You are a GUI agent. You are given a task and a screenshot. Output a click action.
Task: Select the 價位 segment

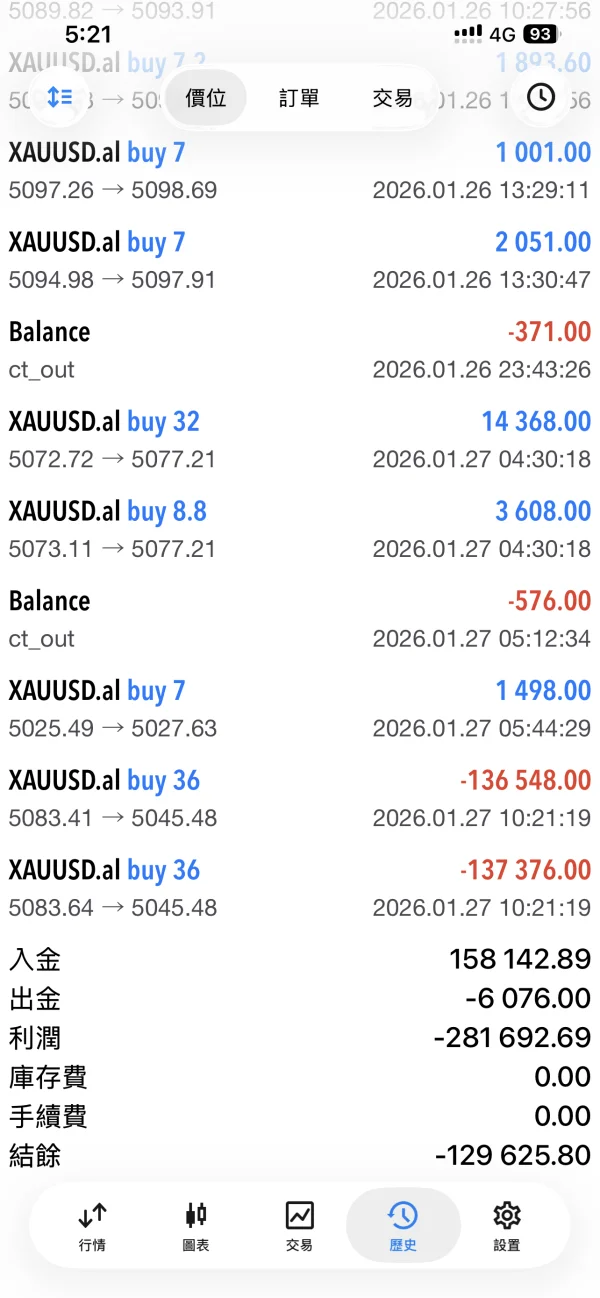tap(206, 98)
